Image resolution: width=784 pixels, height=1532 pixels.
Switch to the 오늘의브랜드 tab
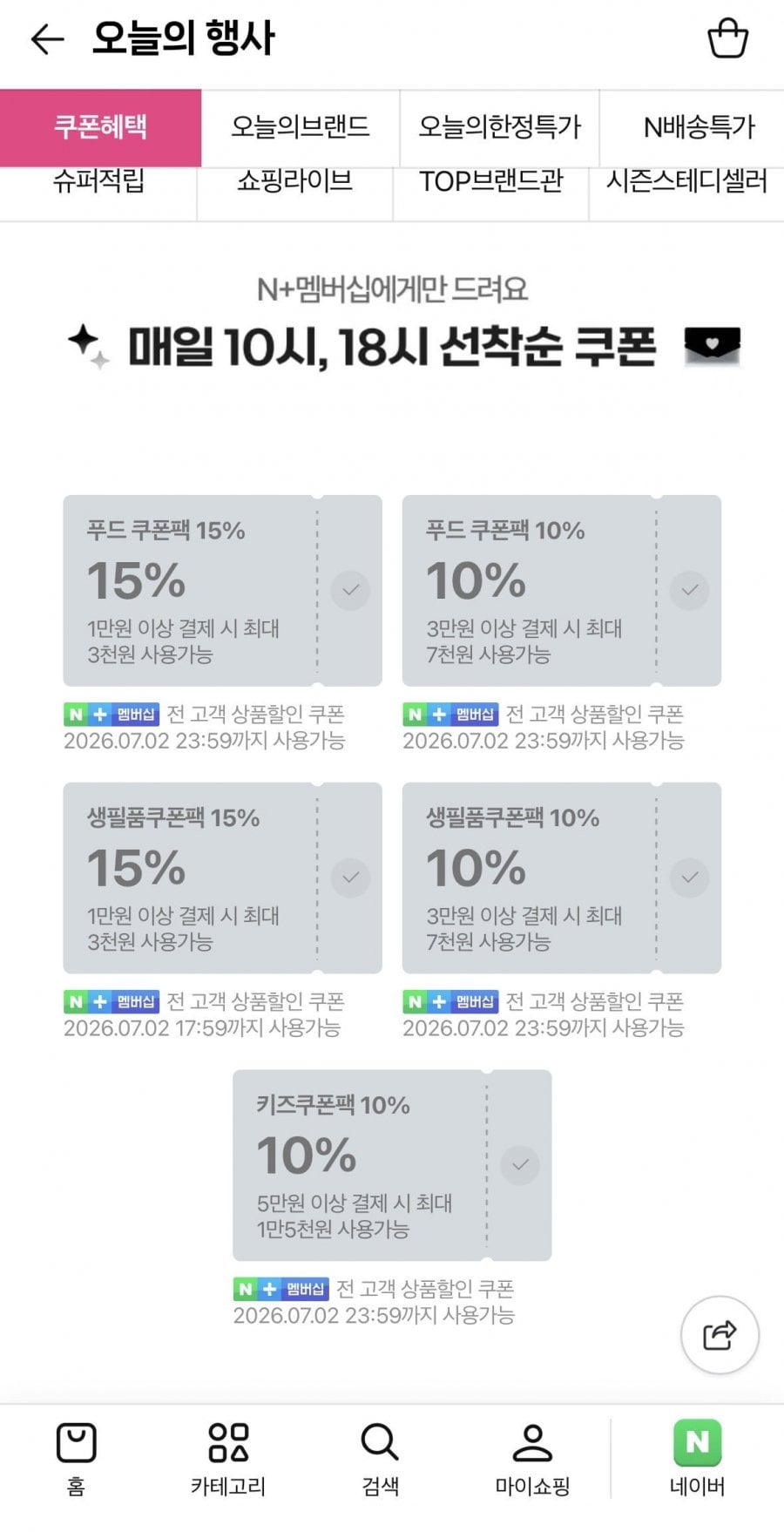pos(301,127)
